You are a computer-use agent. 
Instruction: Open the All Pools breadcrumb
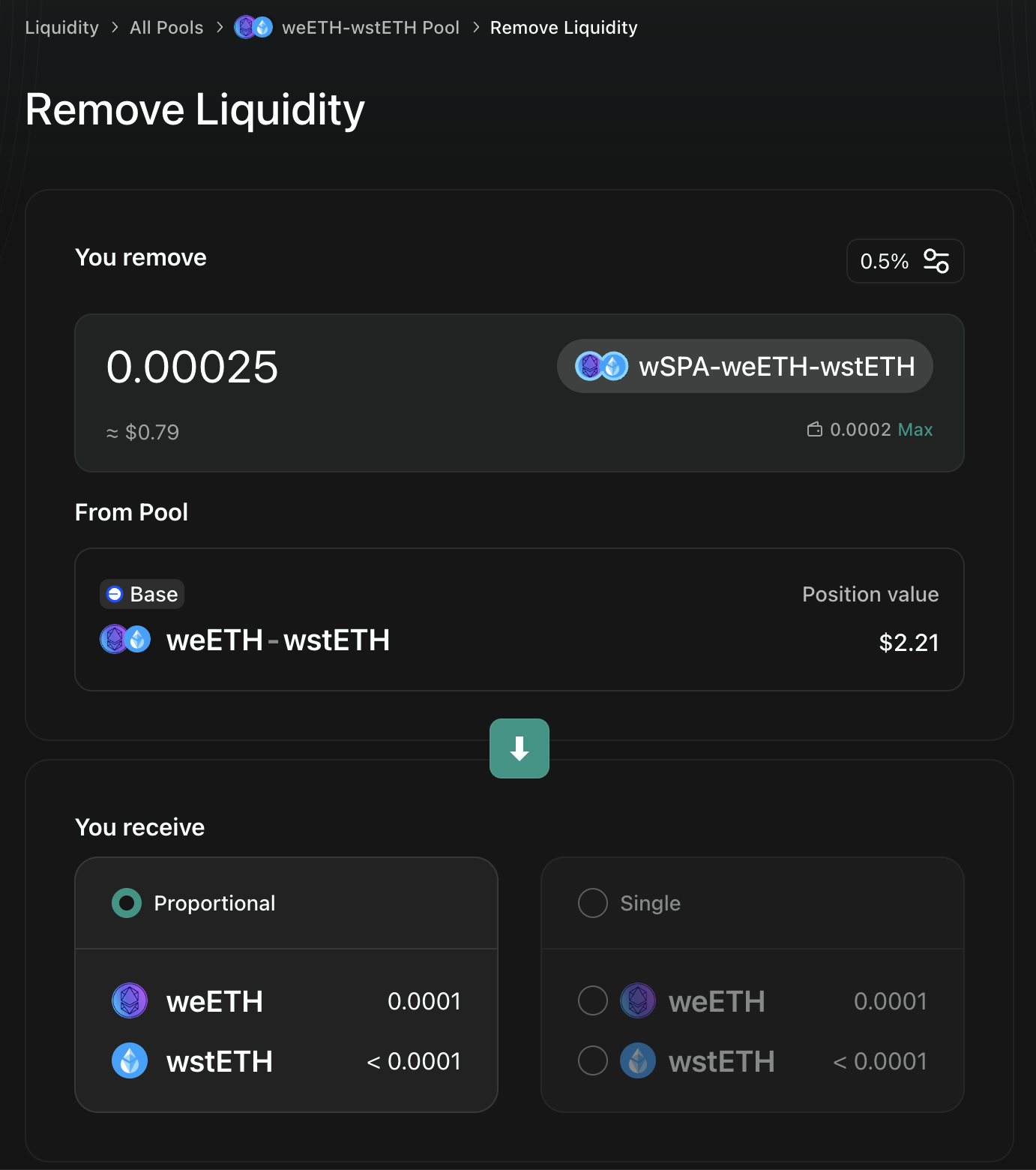[166, 28]
